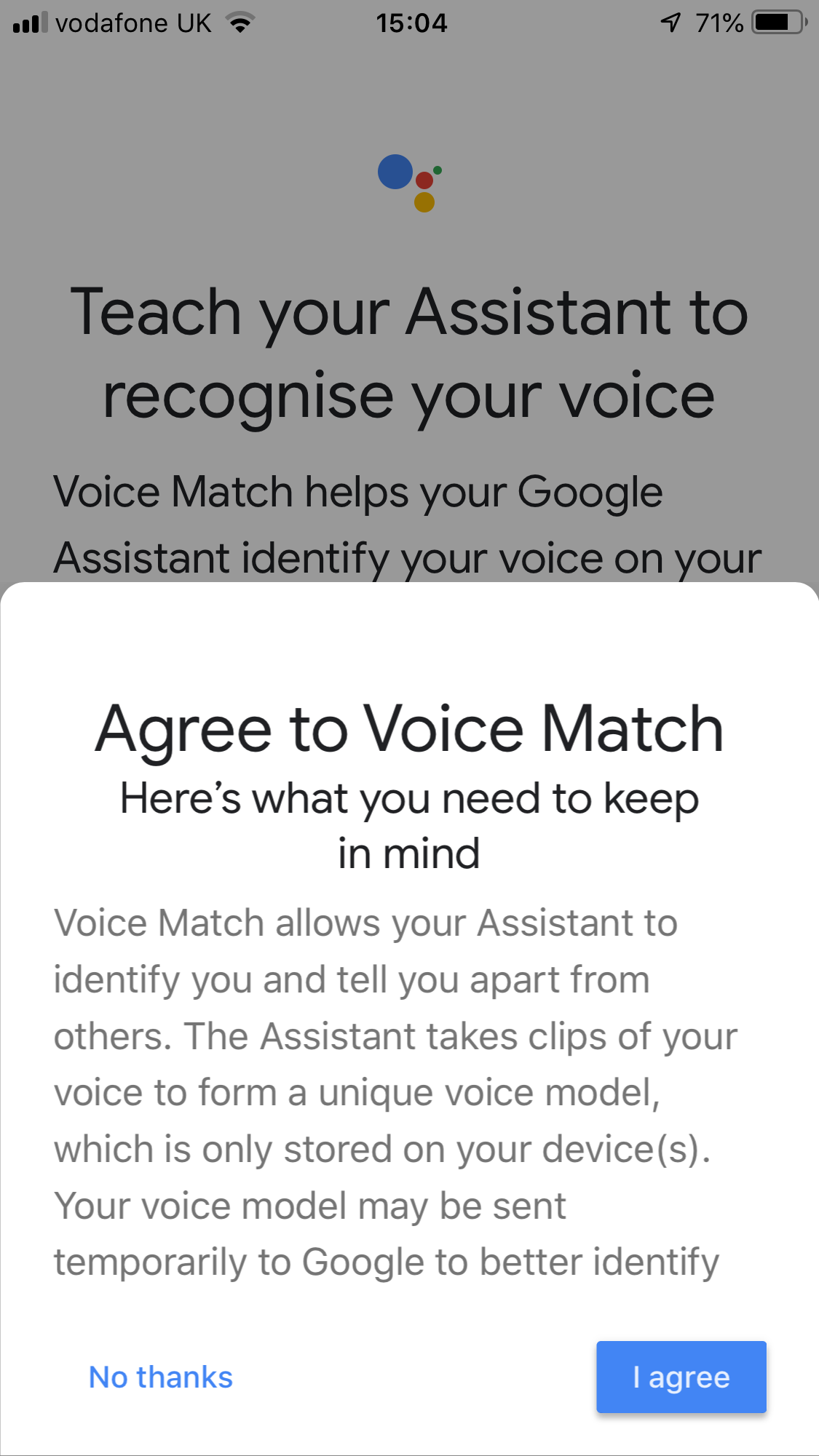Tap the I agree button
This screenshot has height=1456, width=819.
681,1377
